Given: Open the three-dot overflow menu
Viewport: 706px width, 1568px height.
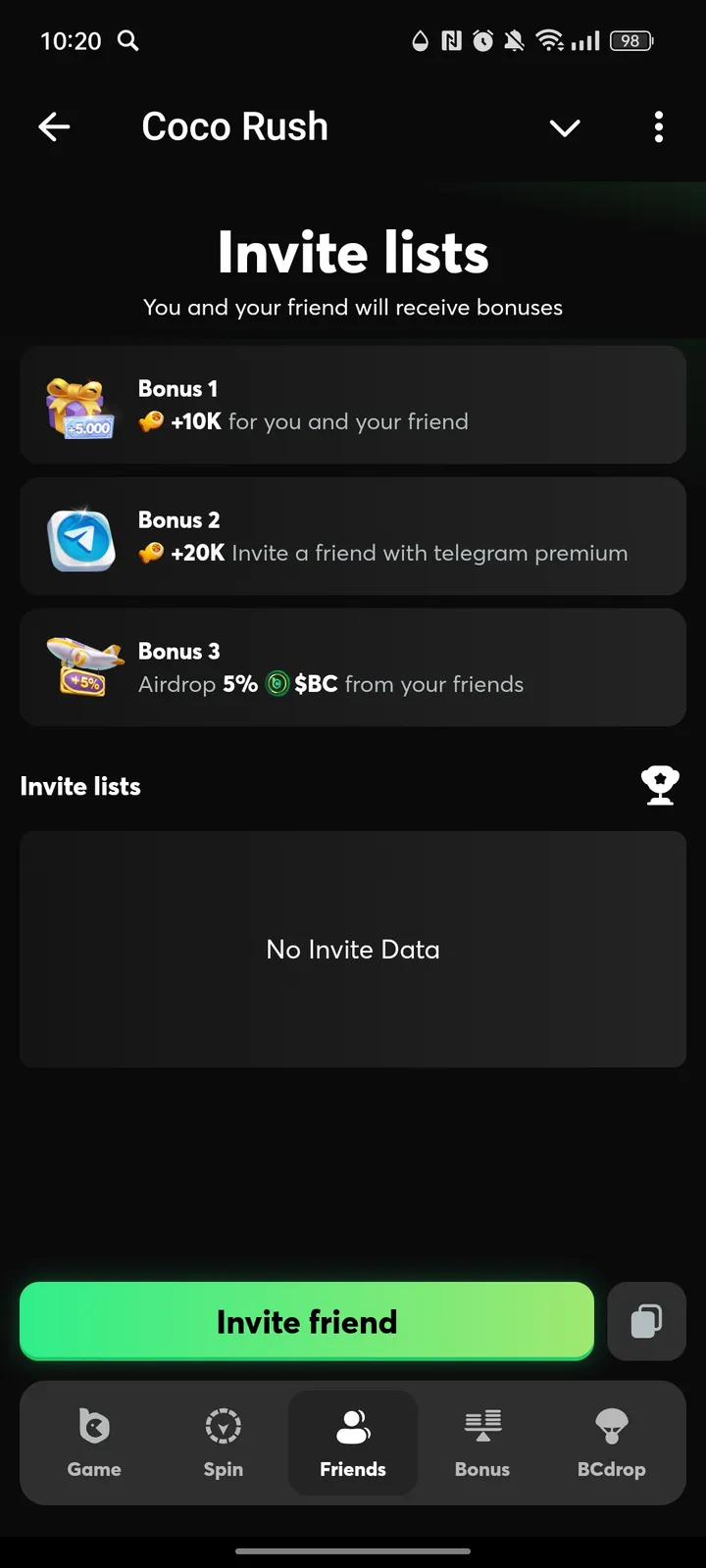Looking at the screenshot, I should (x=659, y=127).
